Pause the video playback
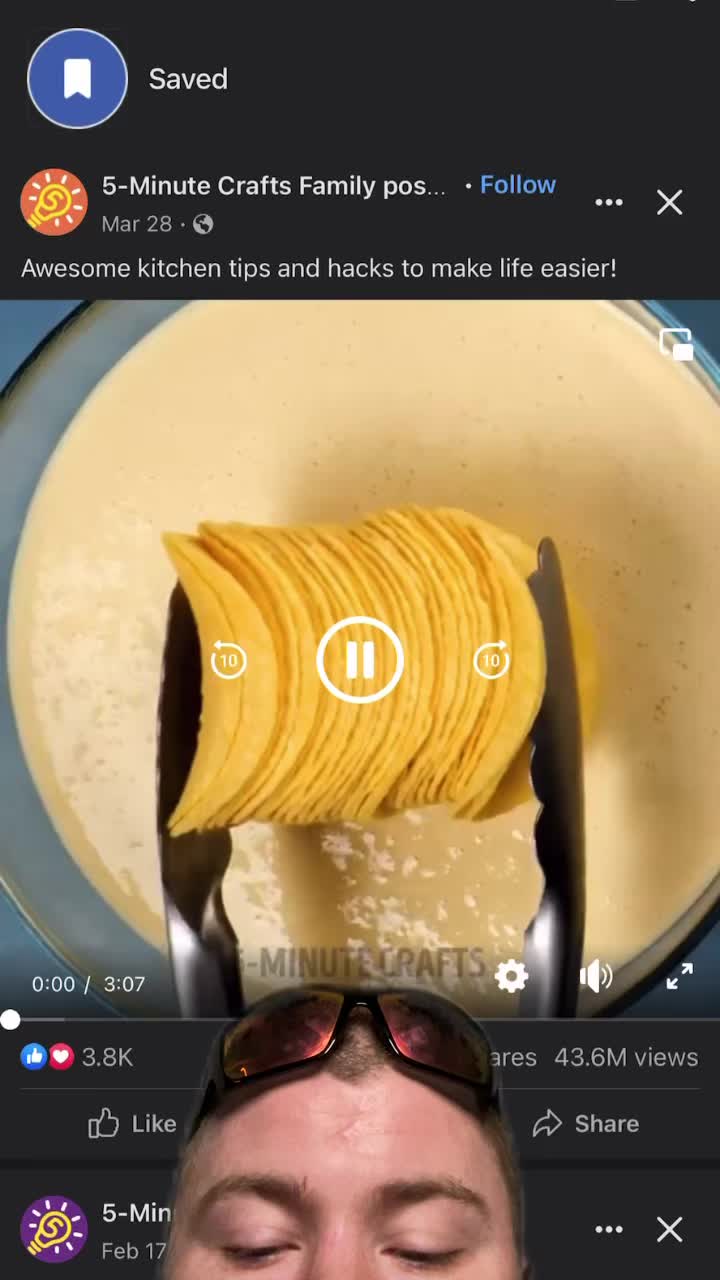720x1280 pixels. 360,660
